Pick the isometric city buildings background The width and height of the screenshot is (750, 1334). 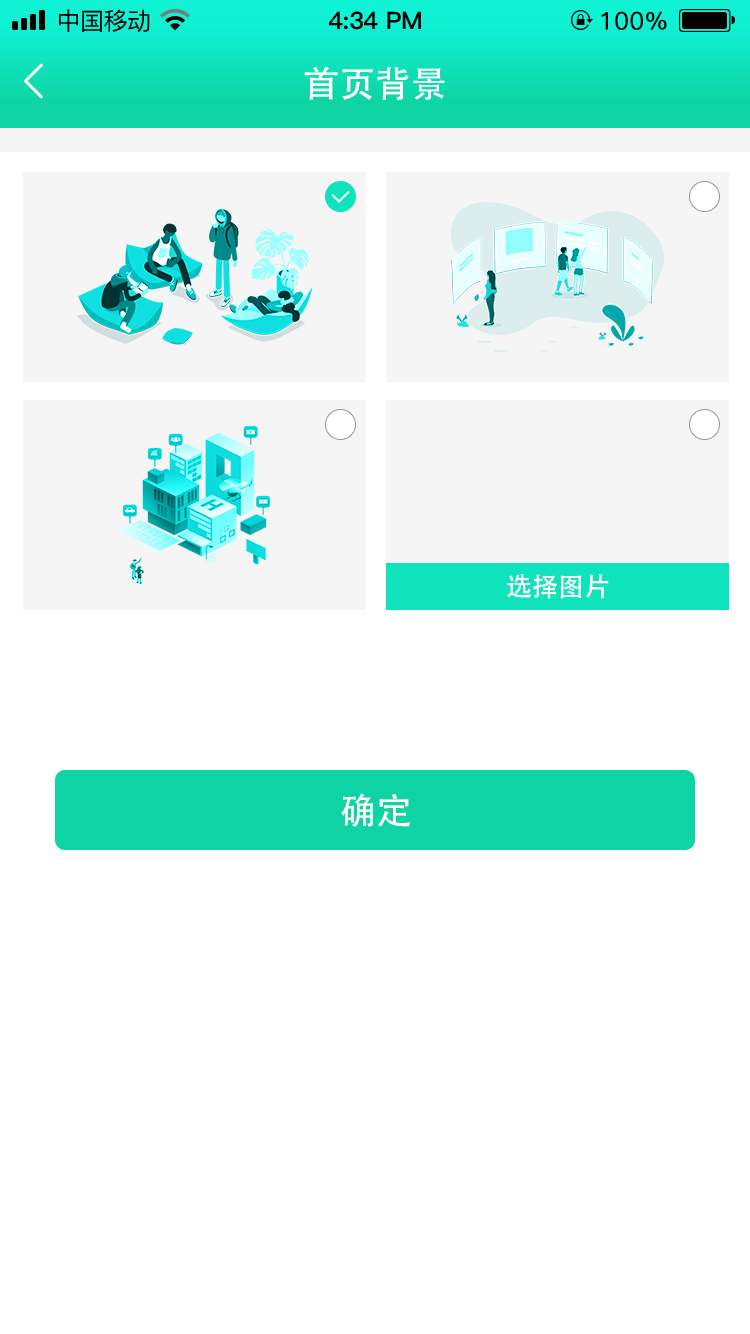click(x=194, y=505)
